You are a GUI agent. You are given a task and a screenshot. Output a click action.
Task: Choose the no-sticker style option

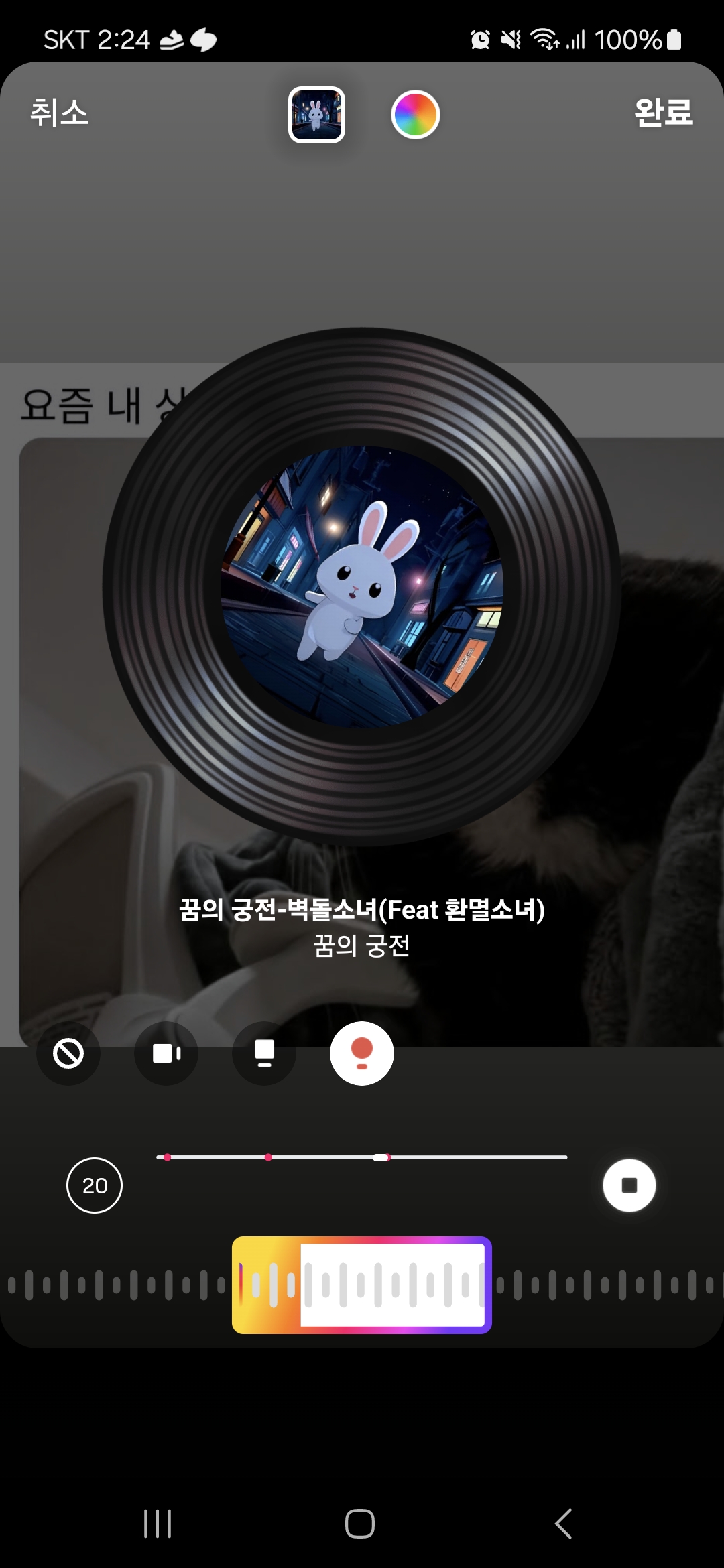(68, 1053)
